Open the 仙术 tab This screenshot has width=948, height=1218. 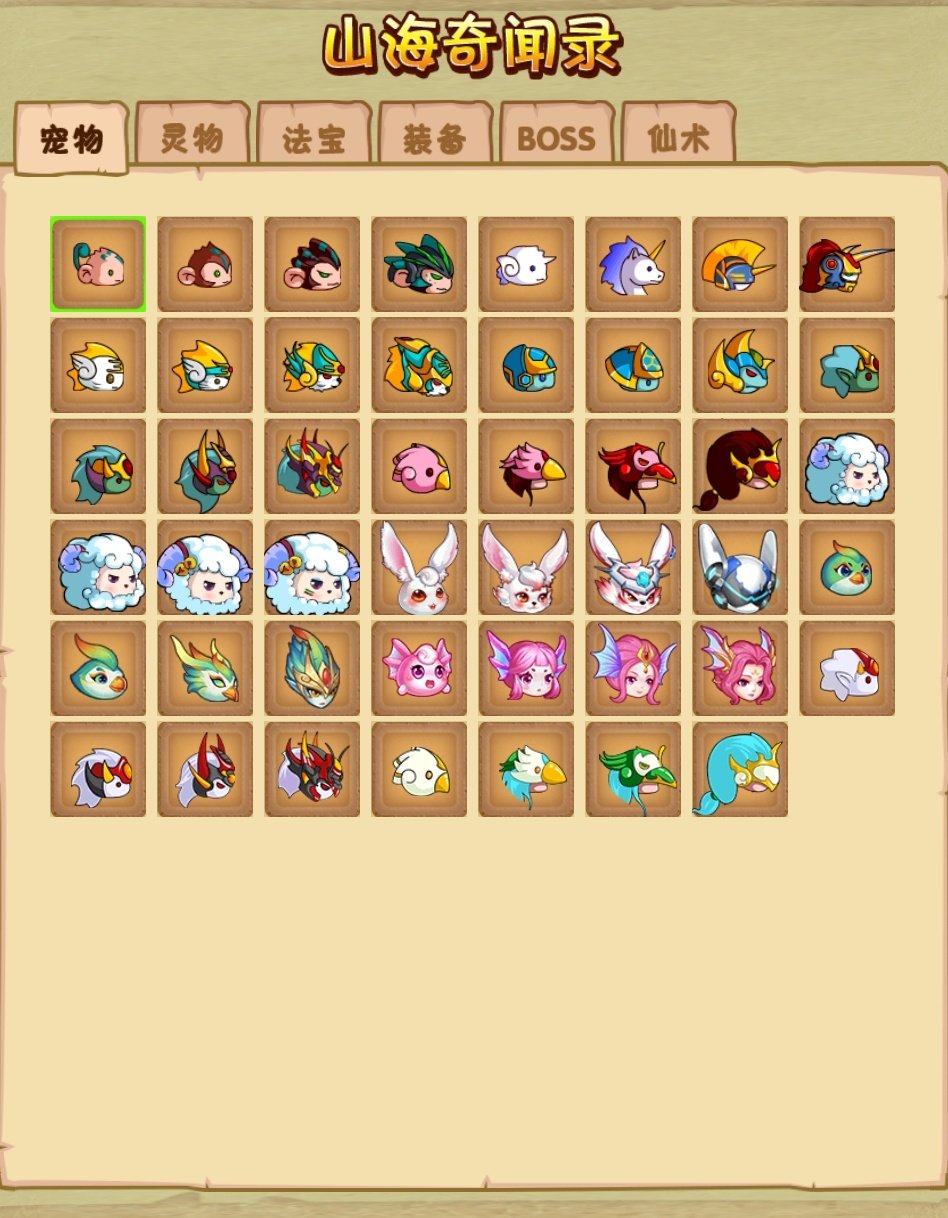point(678,136)
